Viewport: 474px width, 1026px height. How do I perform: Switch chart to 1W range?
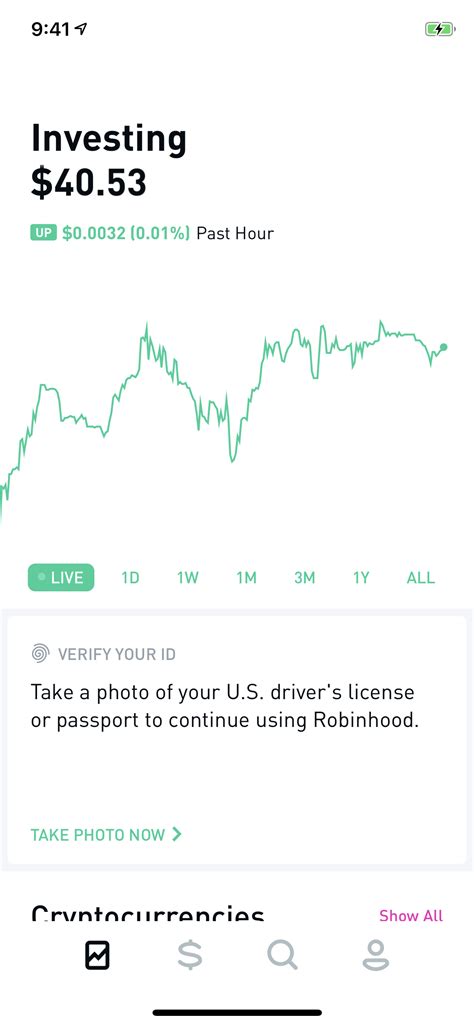pos(187,578)
